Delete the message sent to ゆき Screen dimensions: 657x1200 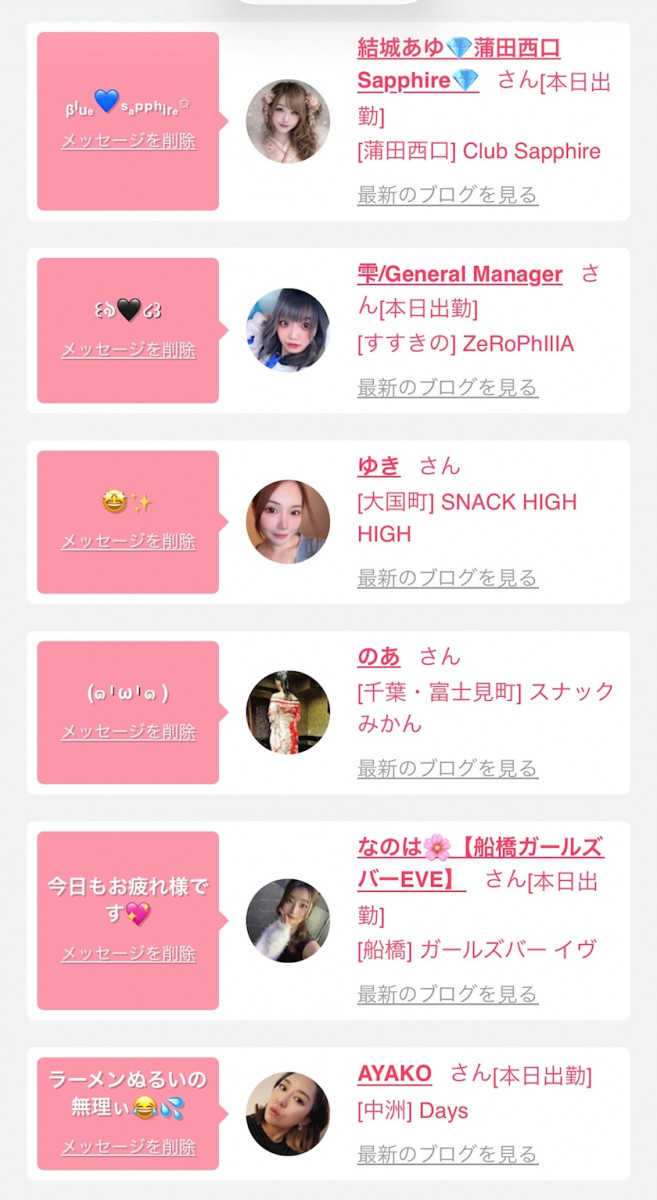point(128,541)
